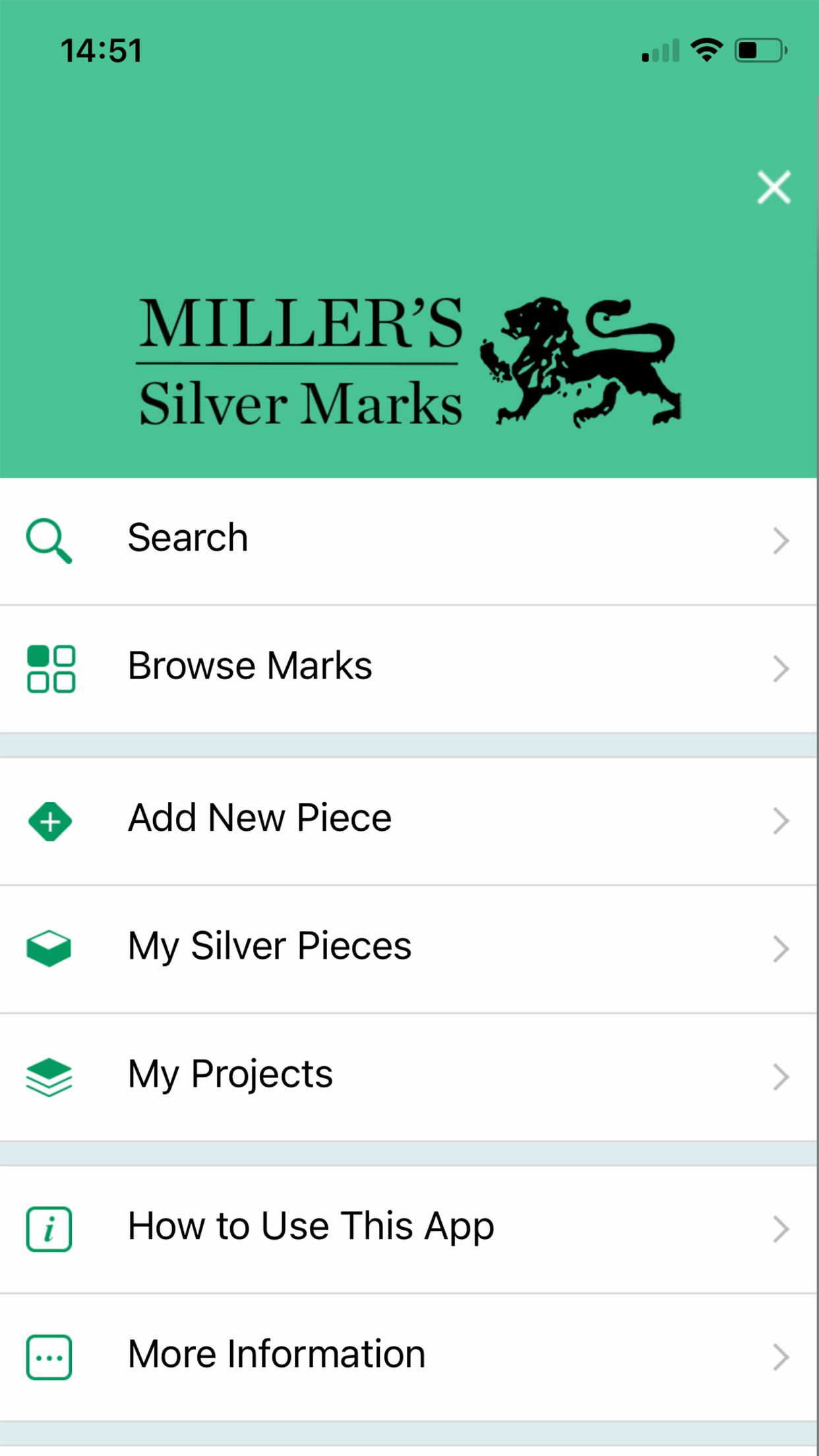819x1456 pixels.
Task: Open How to Use This App
Action: pyautogui.click(x=311, y=1226)
